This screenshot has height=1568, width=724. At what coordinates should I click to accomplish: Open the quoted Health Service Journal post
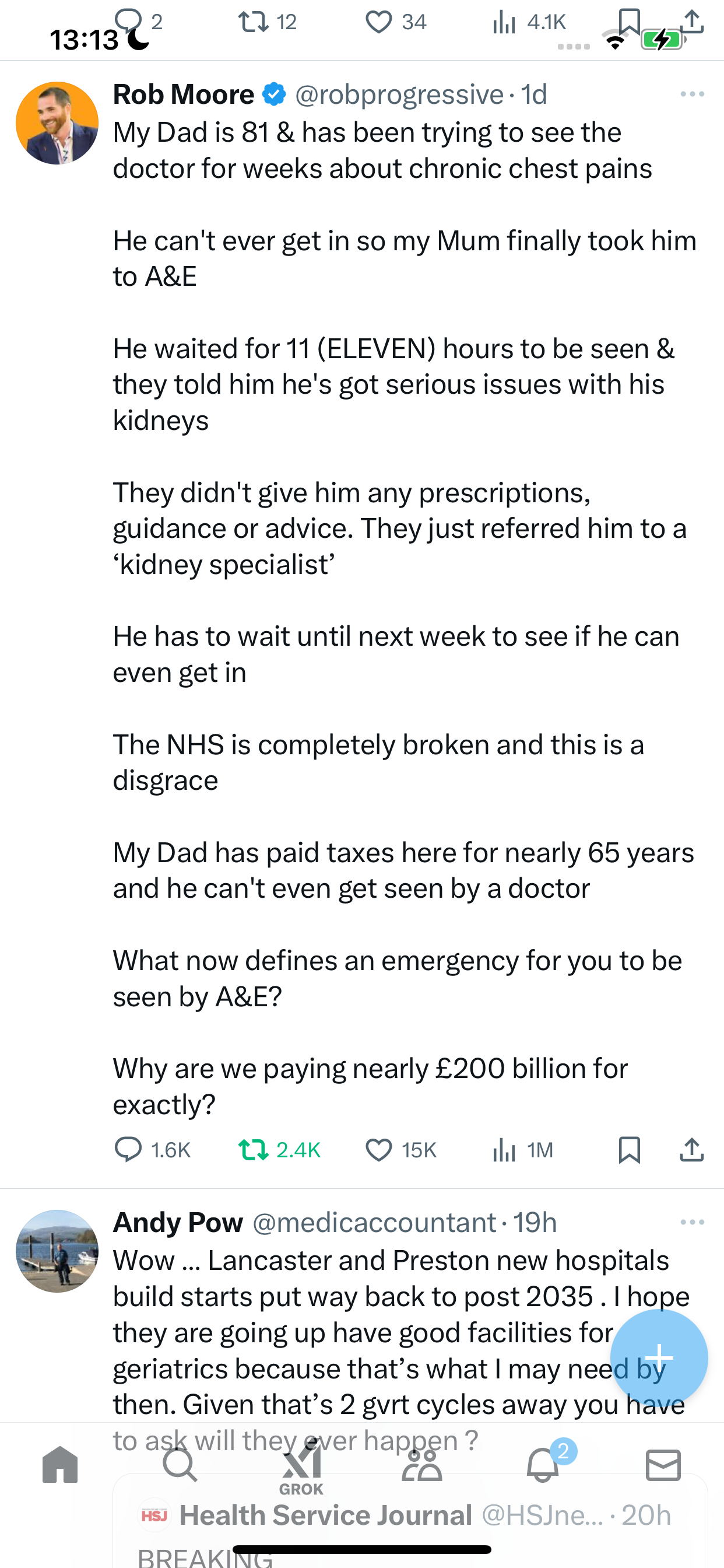(410, 1521)
